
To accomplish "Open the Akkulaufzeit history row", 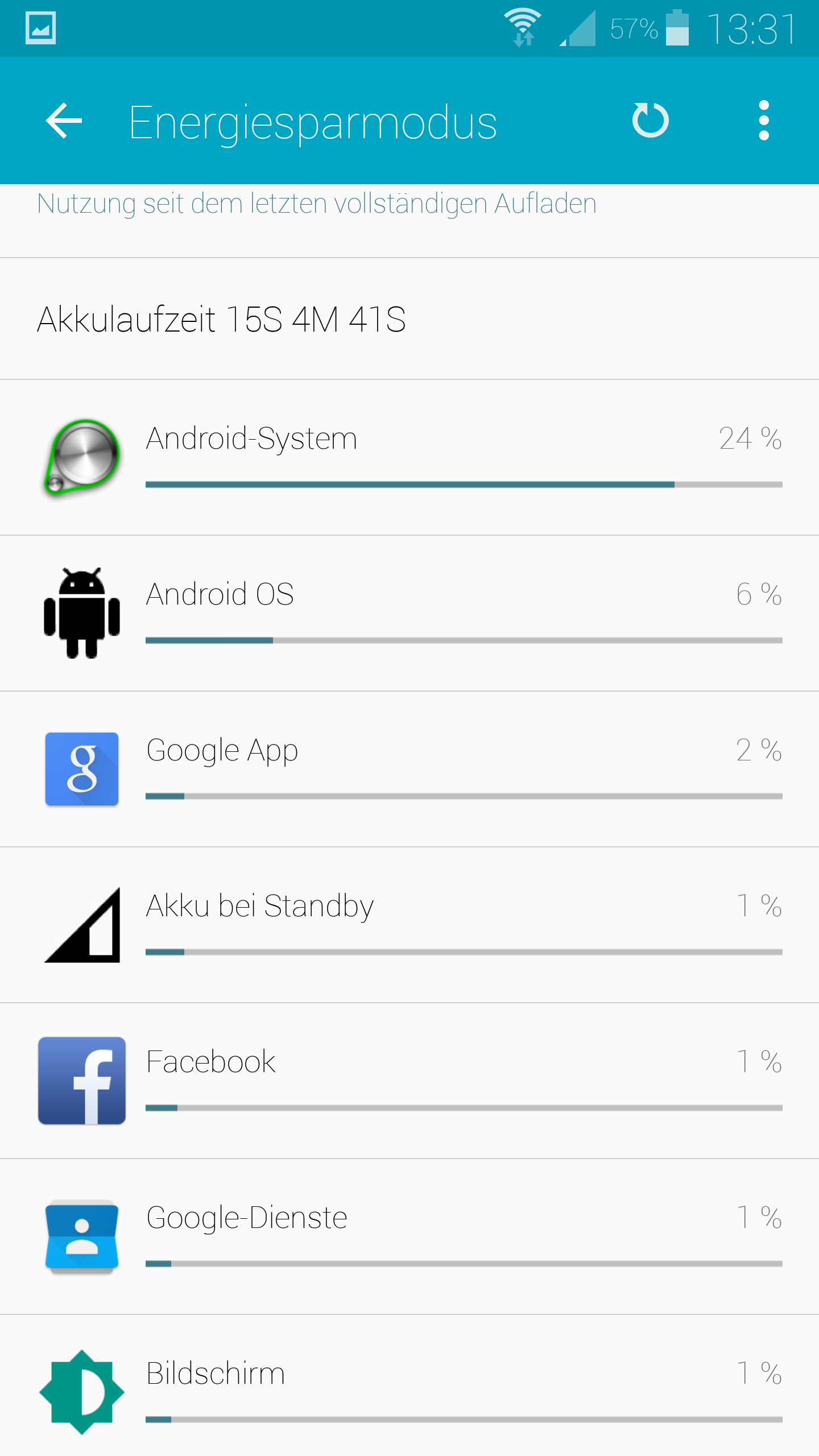I will coord(409,319).
